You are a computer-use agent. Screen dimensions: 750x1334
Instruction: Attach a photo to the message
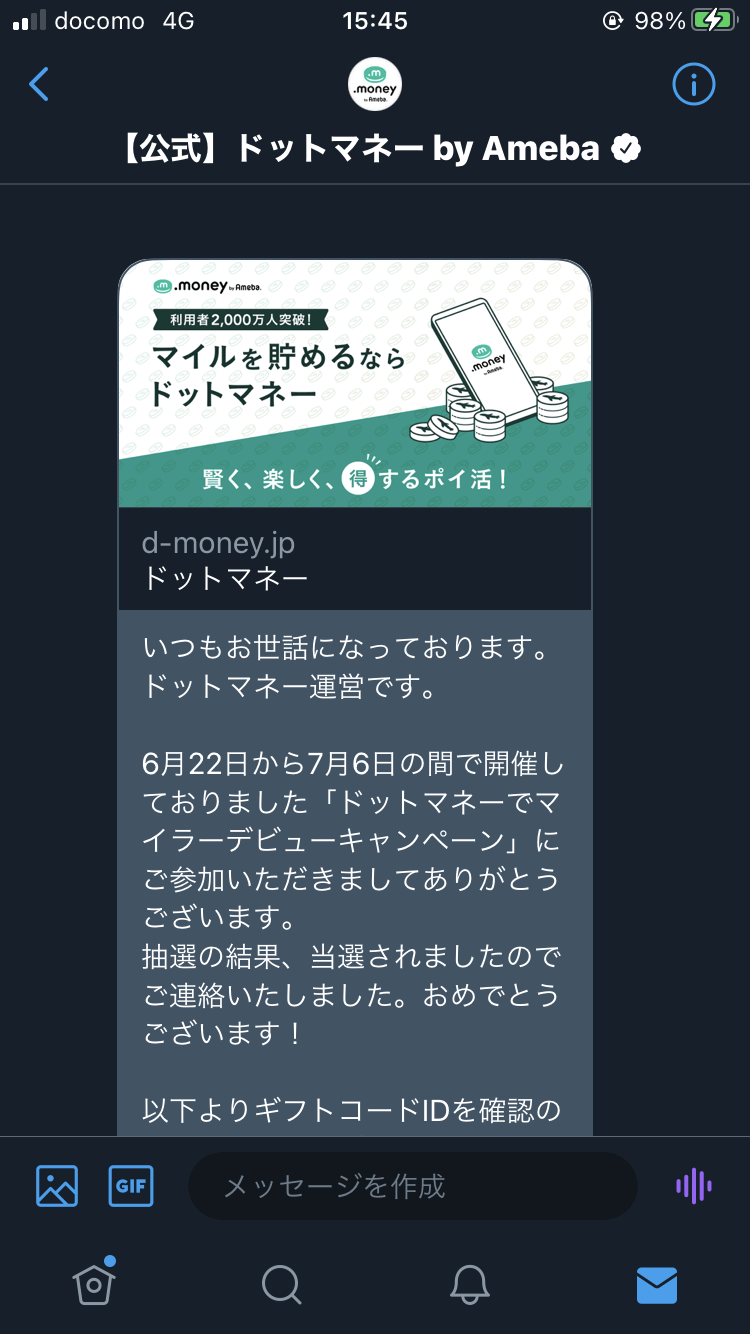pos(57,1186)
